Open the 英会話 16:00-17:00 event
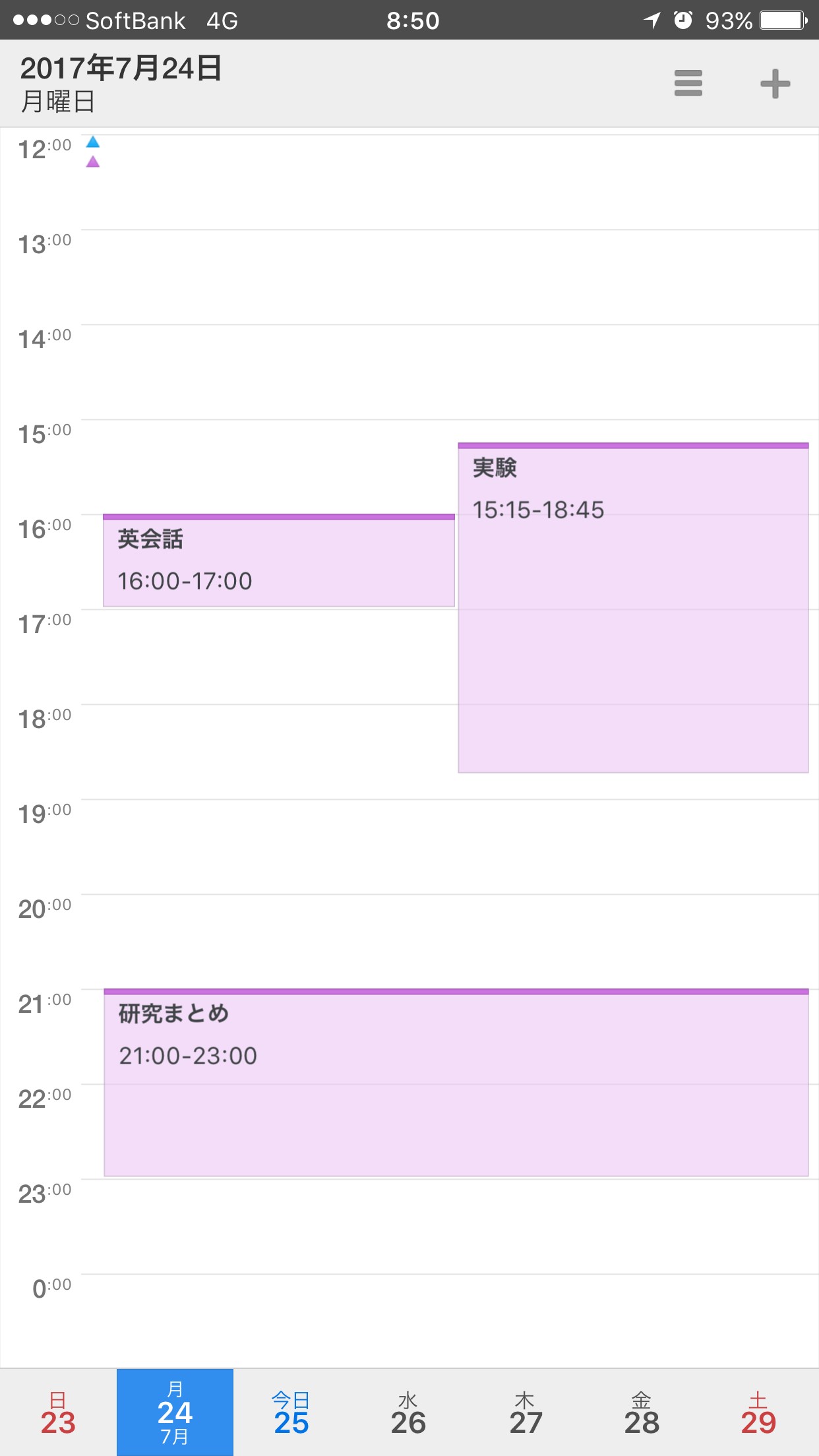 (279, 561)
